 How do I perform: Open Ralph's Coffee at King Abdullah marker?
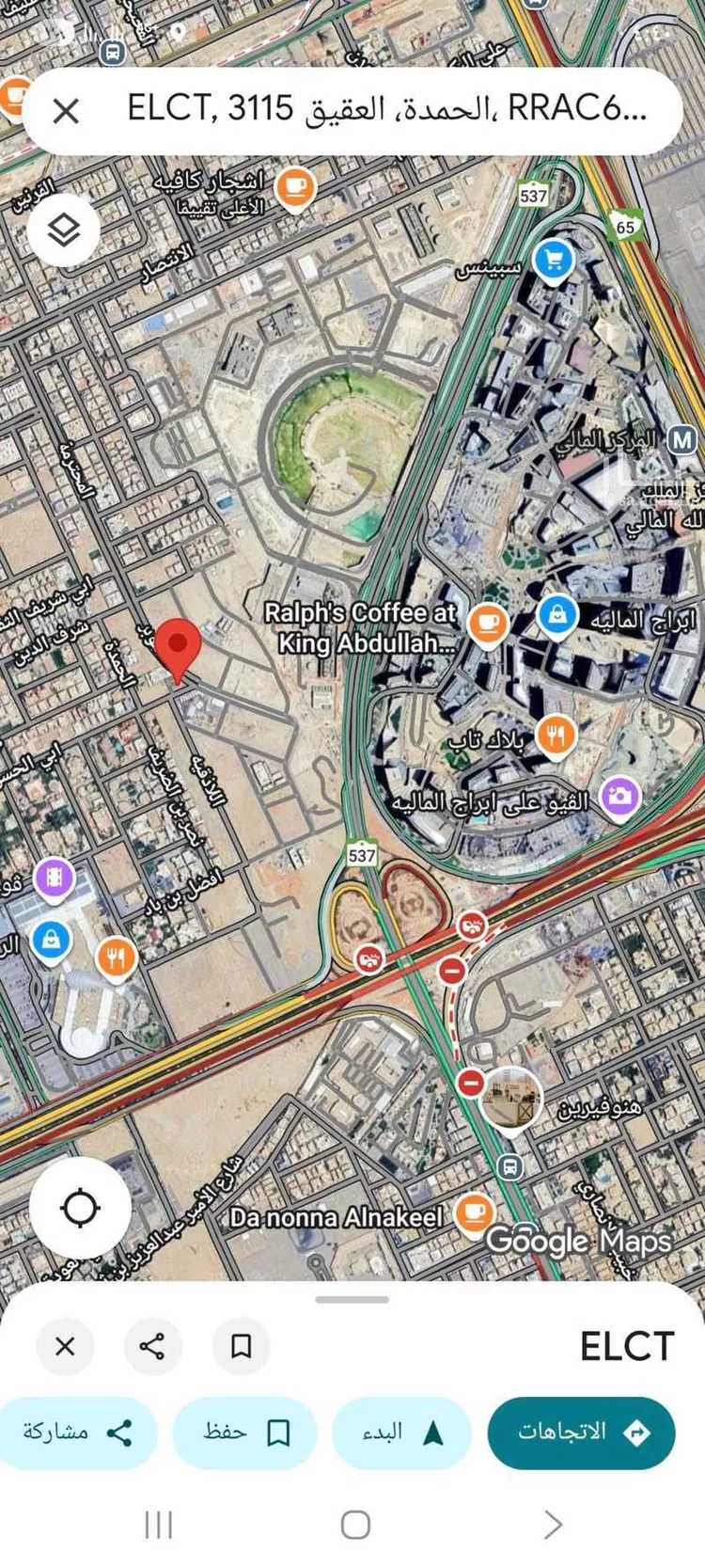(x=487, y=623)
